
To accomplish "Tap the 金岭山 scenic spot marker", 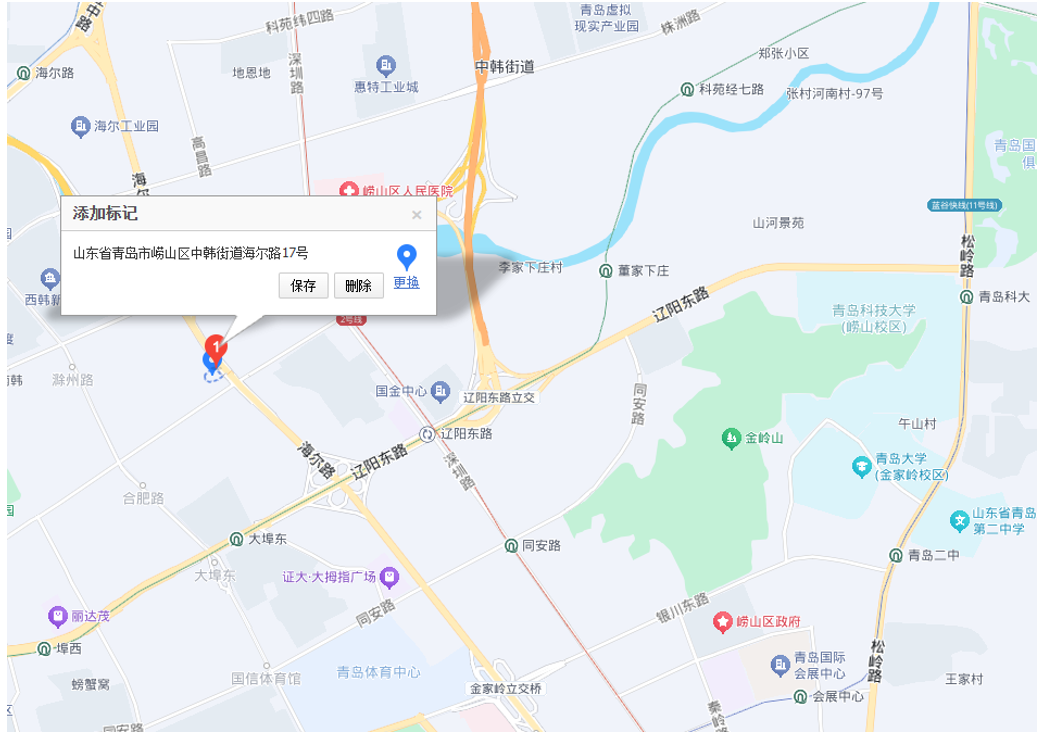I will click(x=731, y=437).
